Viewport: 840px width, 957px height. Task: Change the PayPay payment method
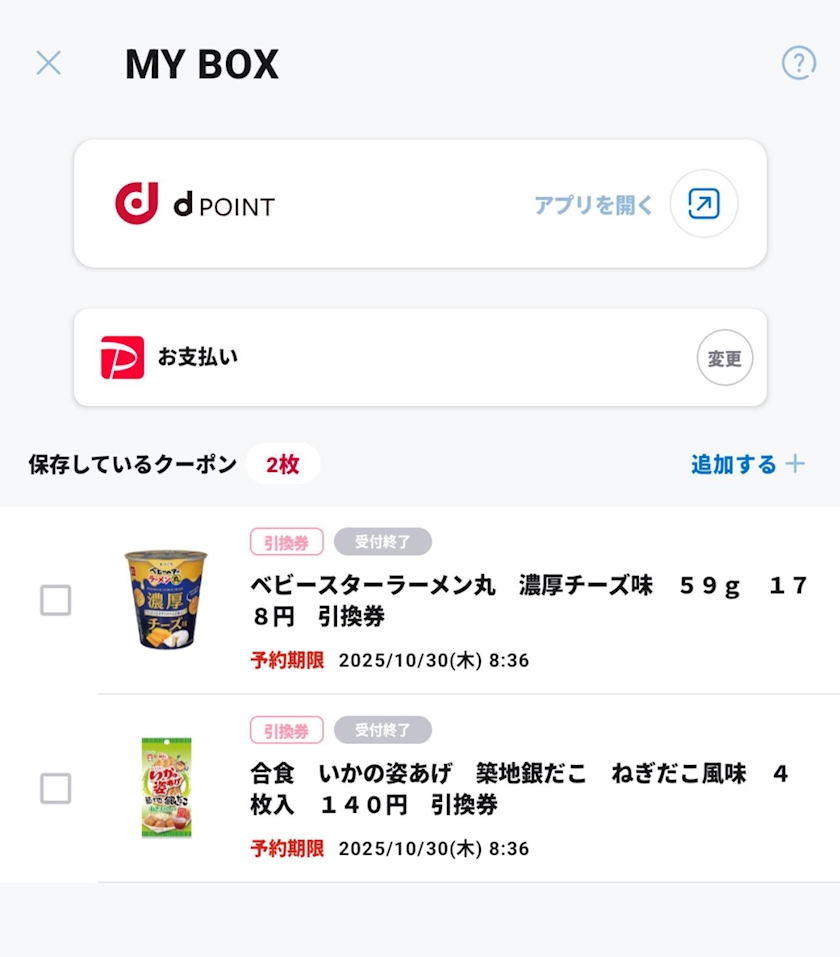click(x=724, y=358)
